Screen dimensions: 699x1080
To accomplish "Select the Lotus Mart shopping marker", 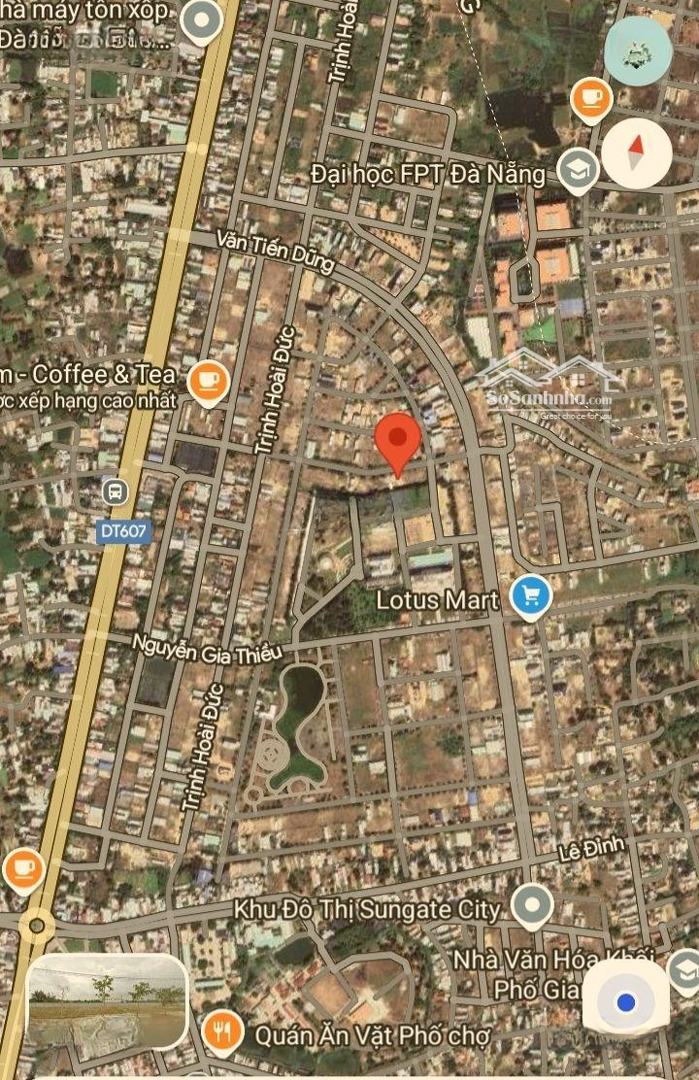I will 530,597.
